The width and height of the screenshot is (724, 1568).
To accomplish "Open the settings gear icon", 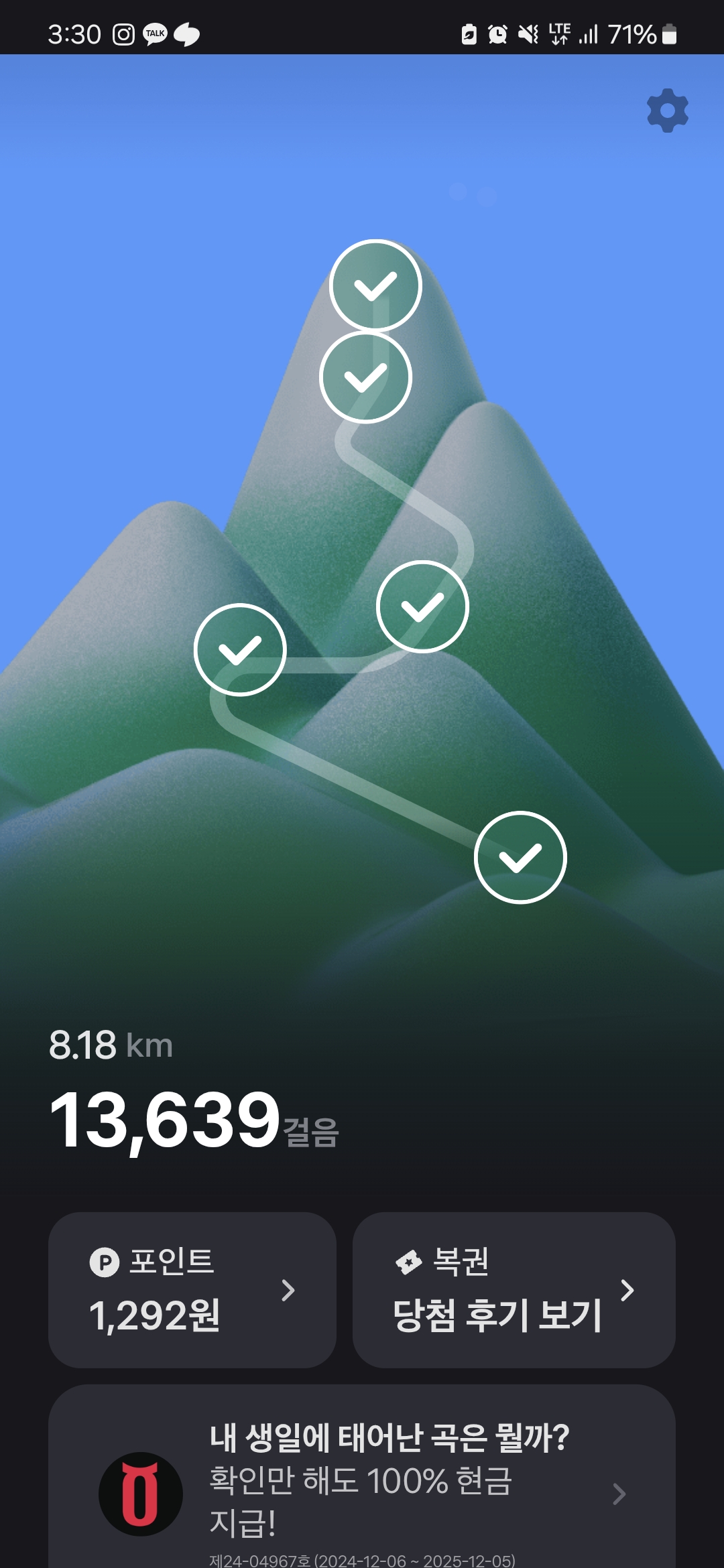I will coord(667,111).
